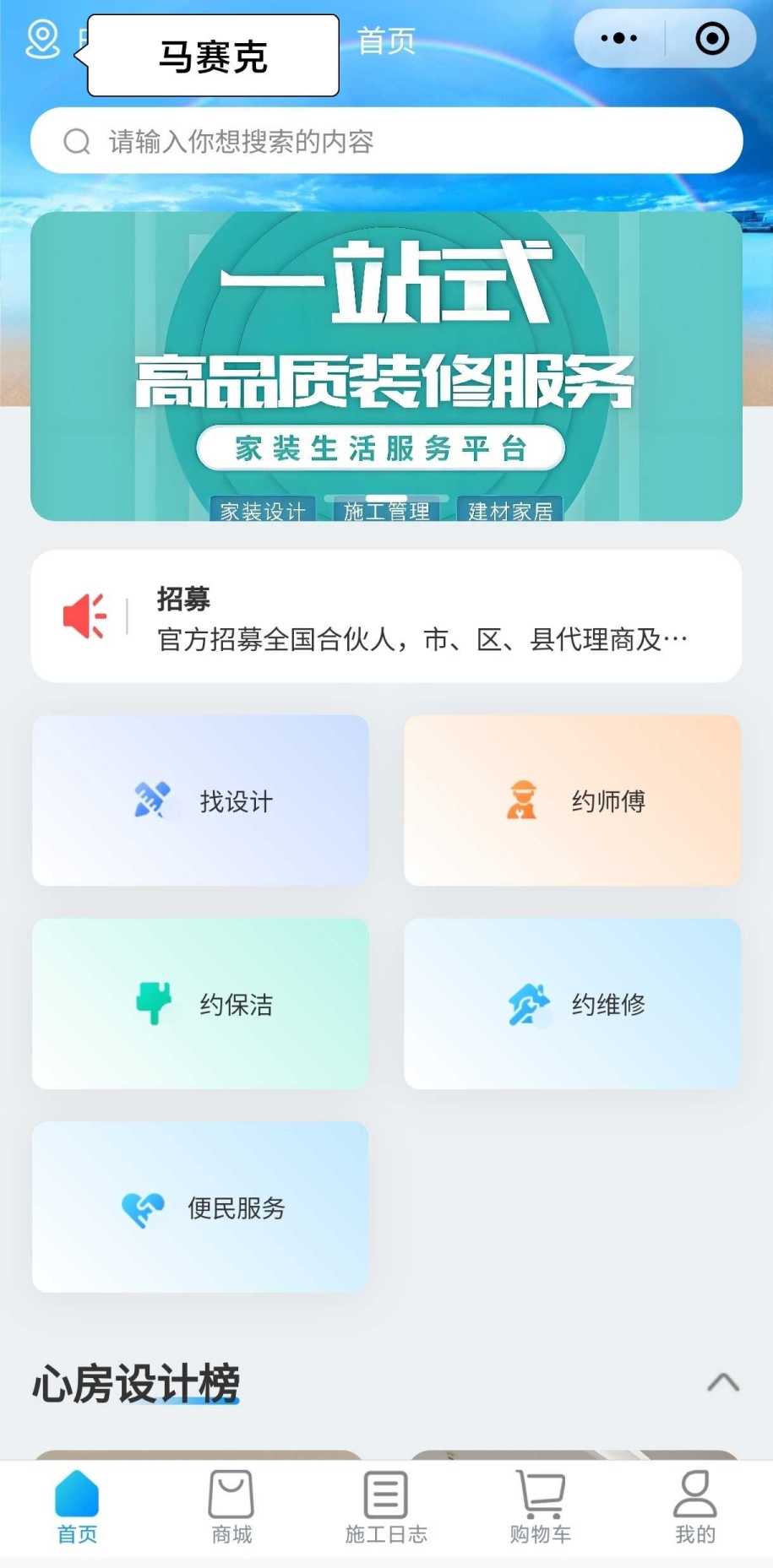This screenshot has width=773, height=1568.
Task: Open the 便民服务 card
Action: click(x=200, y=1207)
